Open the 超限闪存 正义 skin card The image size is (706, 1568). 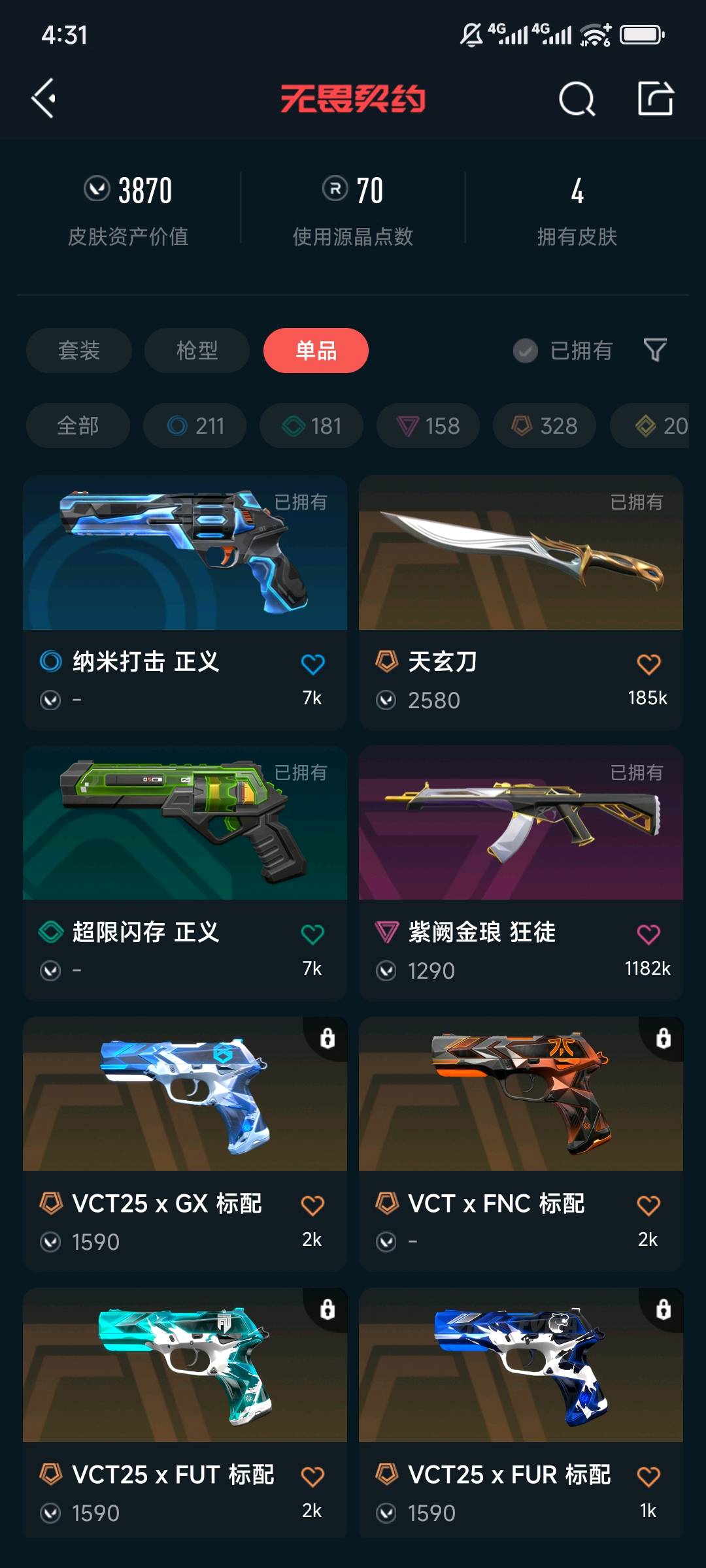pos(185,823)
